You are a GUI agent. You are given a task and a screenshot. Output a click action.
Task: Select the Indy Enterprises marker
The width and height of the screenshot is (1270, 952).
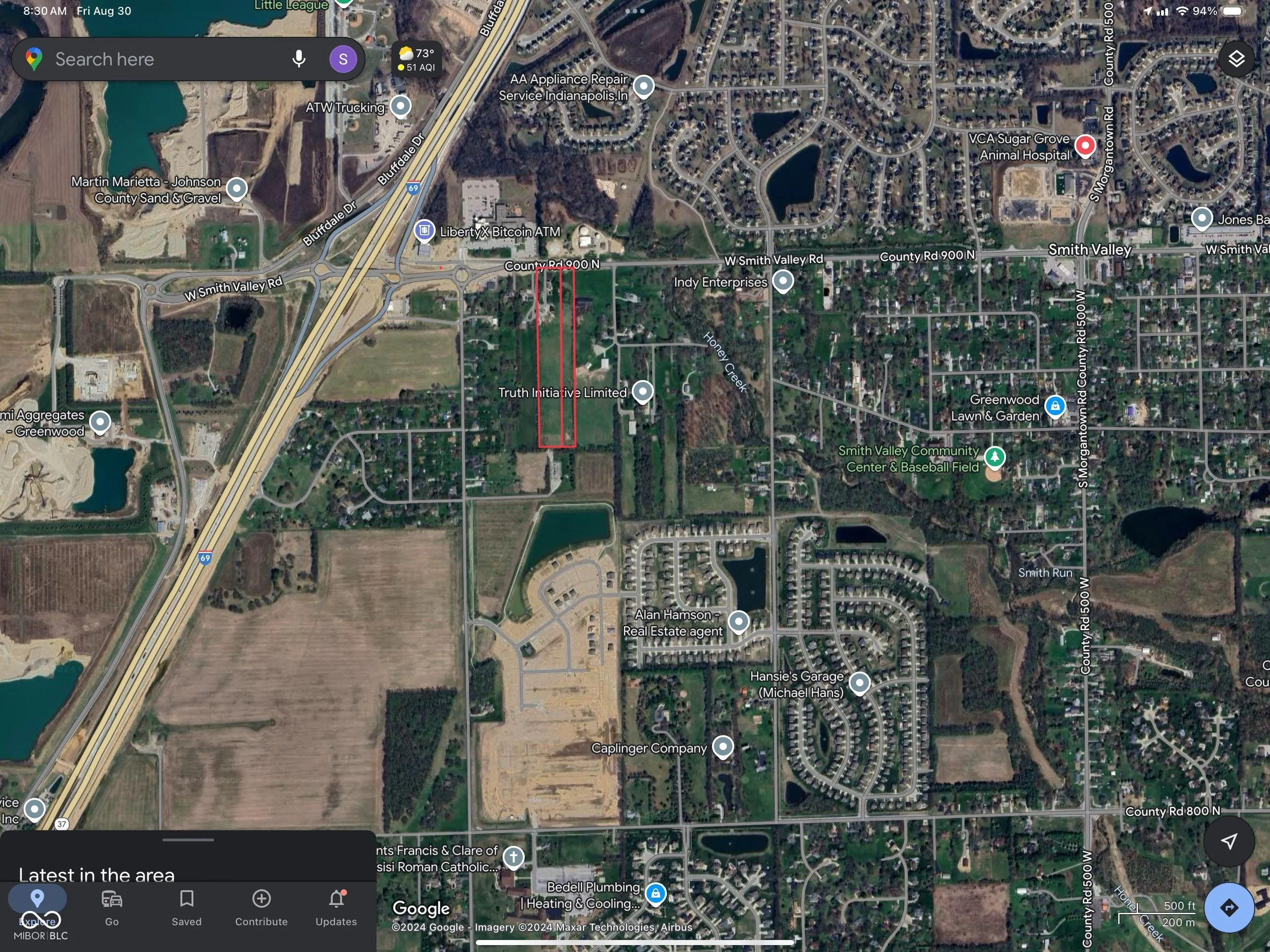coord(783,280)
